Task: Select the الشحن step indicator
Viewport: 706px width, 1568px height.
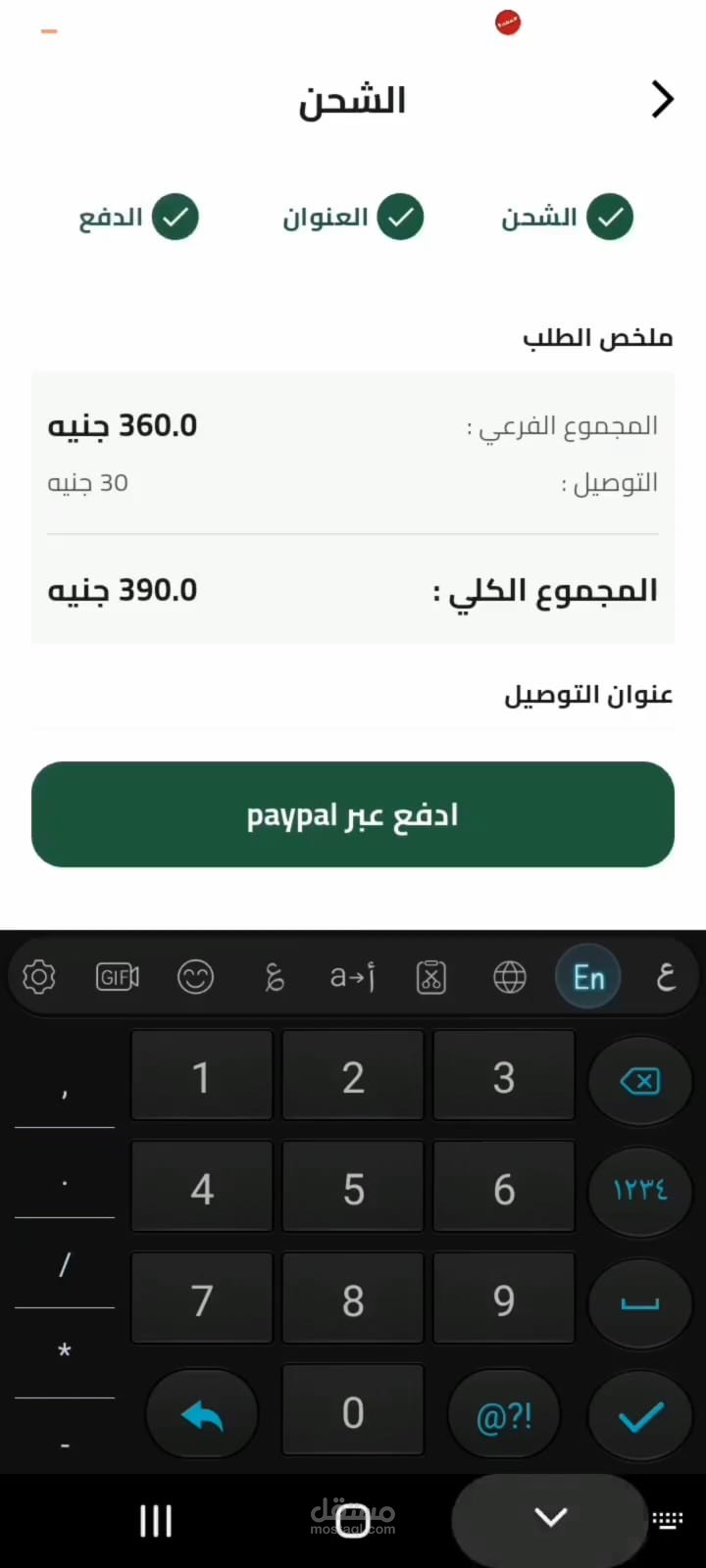Action: pyautogui.click(x=567, y=217)
